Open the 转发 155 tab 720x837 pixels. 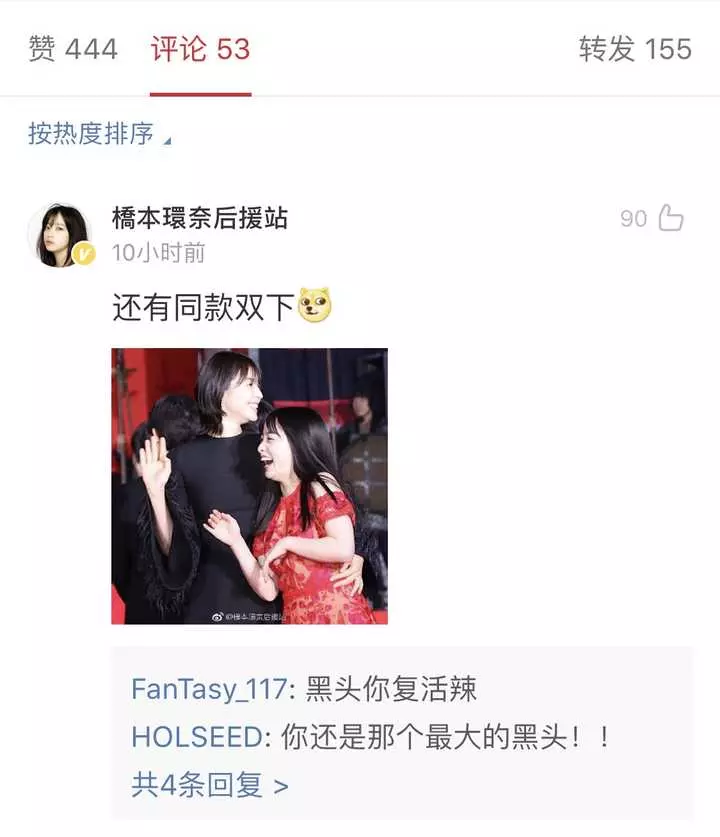pyautogui.click(x=635, y=49)
